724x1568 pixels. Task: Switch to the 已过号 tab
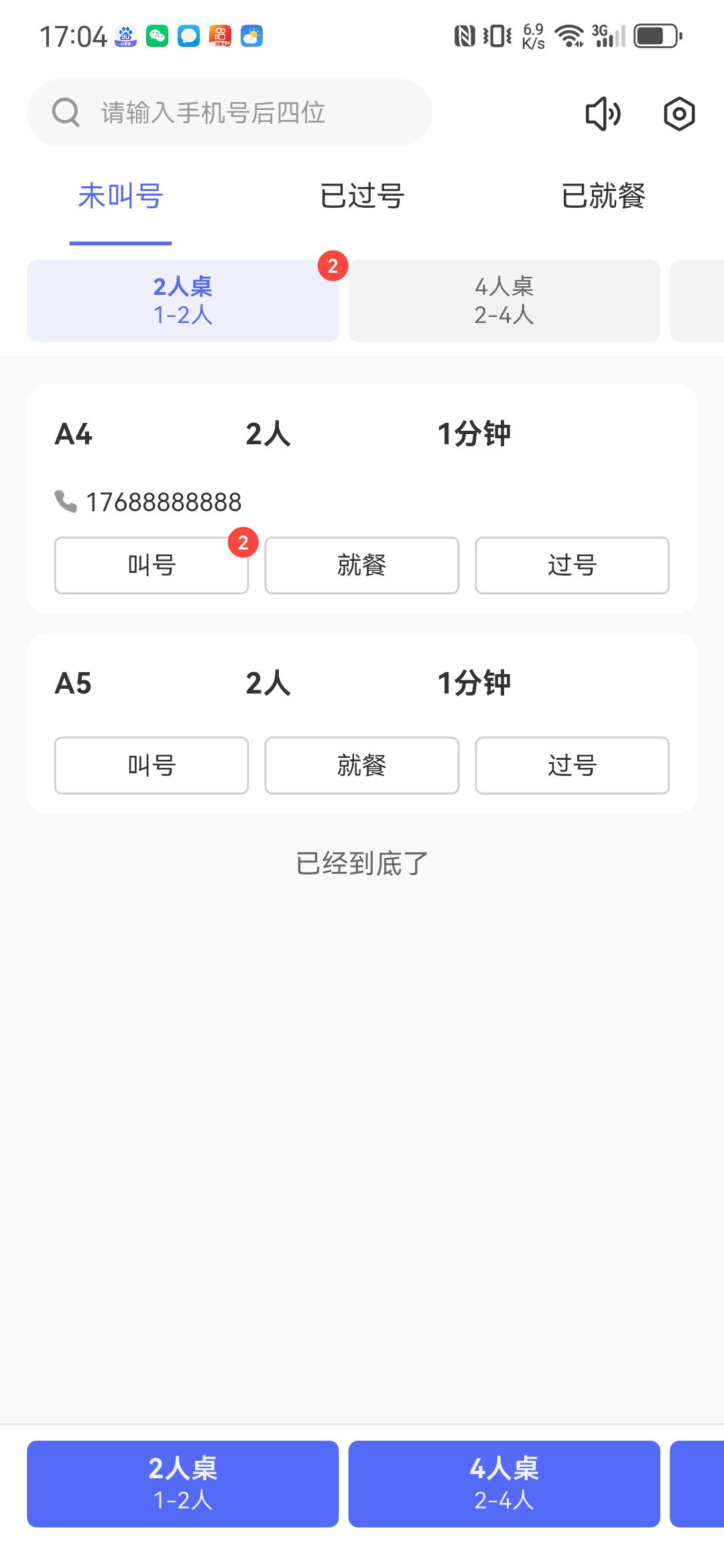point(362,196)
